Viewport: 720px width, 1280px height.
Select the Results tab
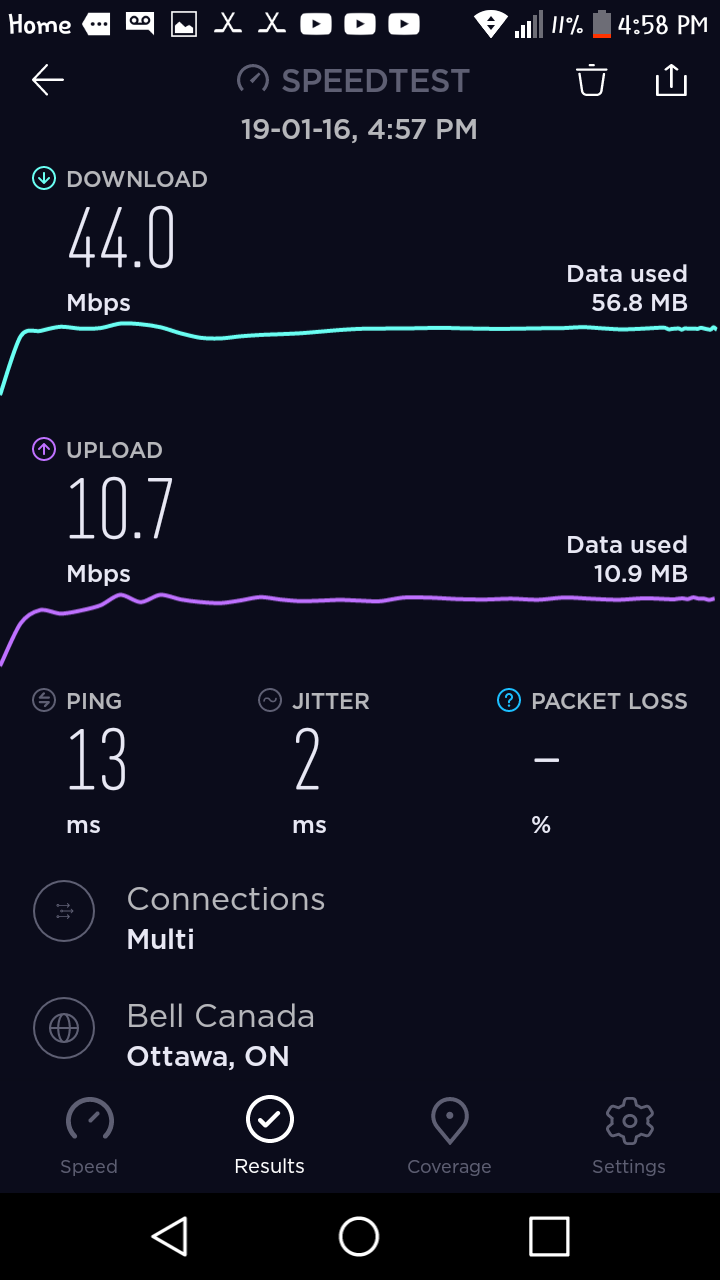coord(269,1136)
